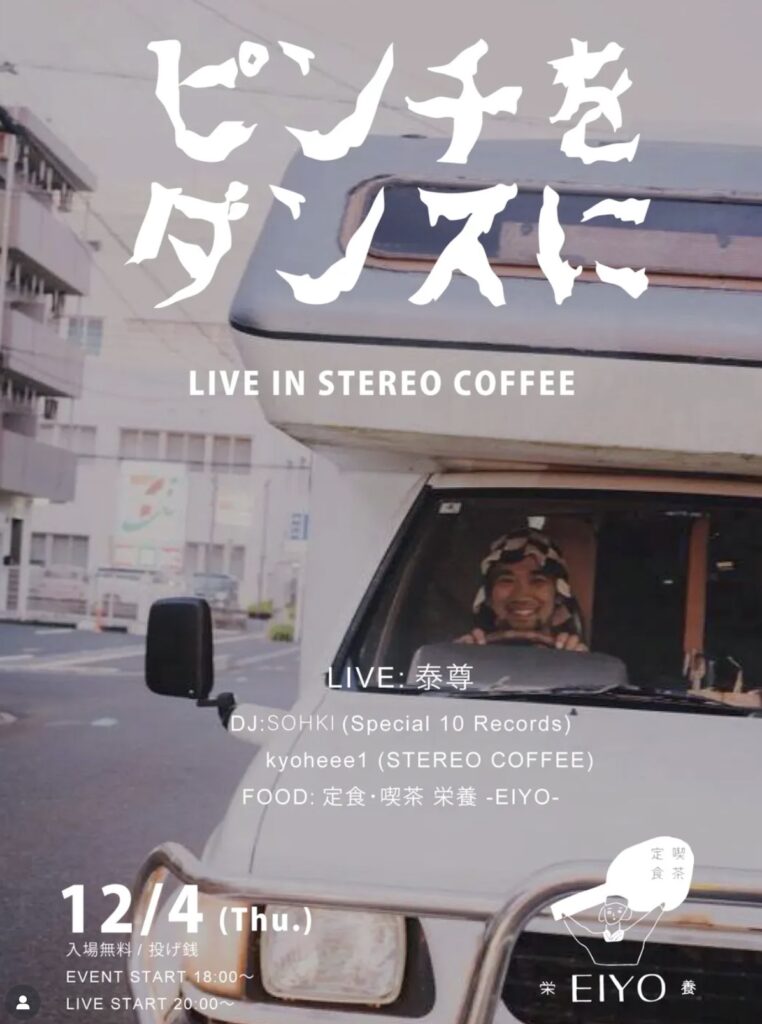Screen dimensions: 762x1024
Task: Show people tagged in this post
Action: [20, 1001]
